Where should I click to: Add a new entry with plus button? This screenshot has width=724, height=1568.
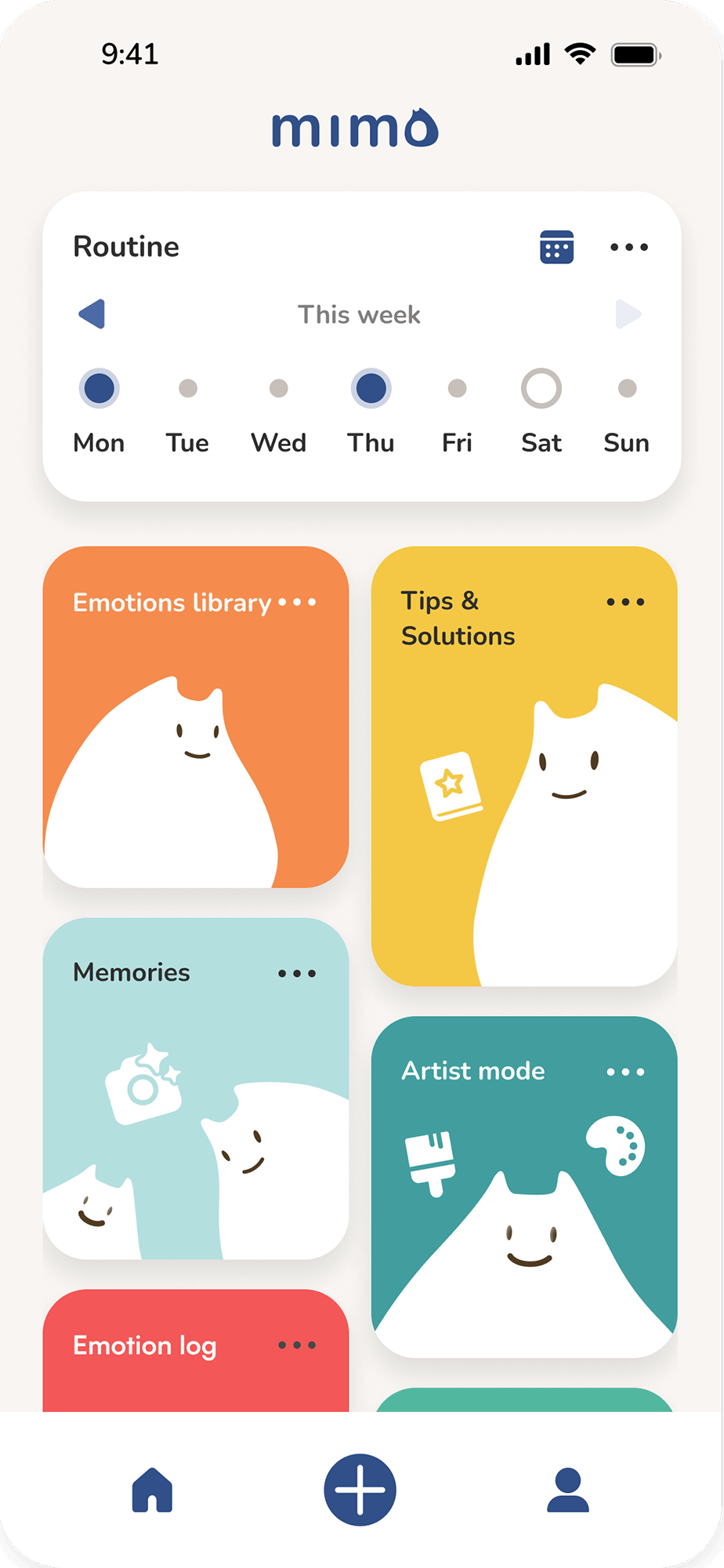click(360, 1490)
